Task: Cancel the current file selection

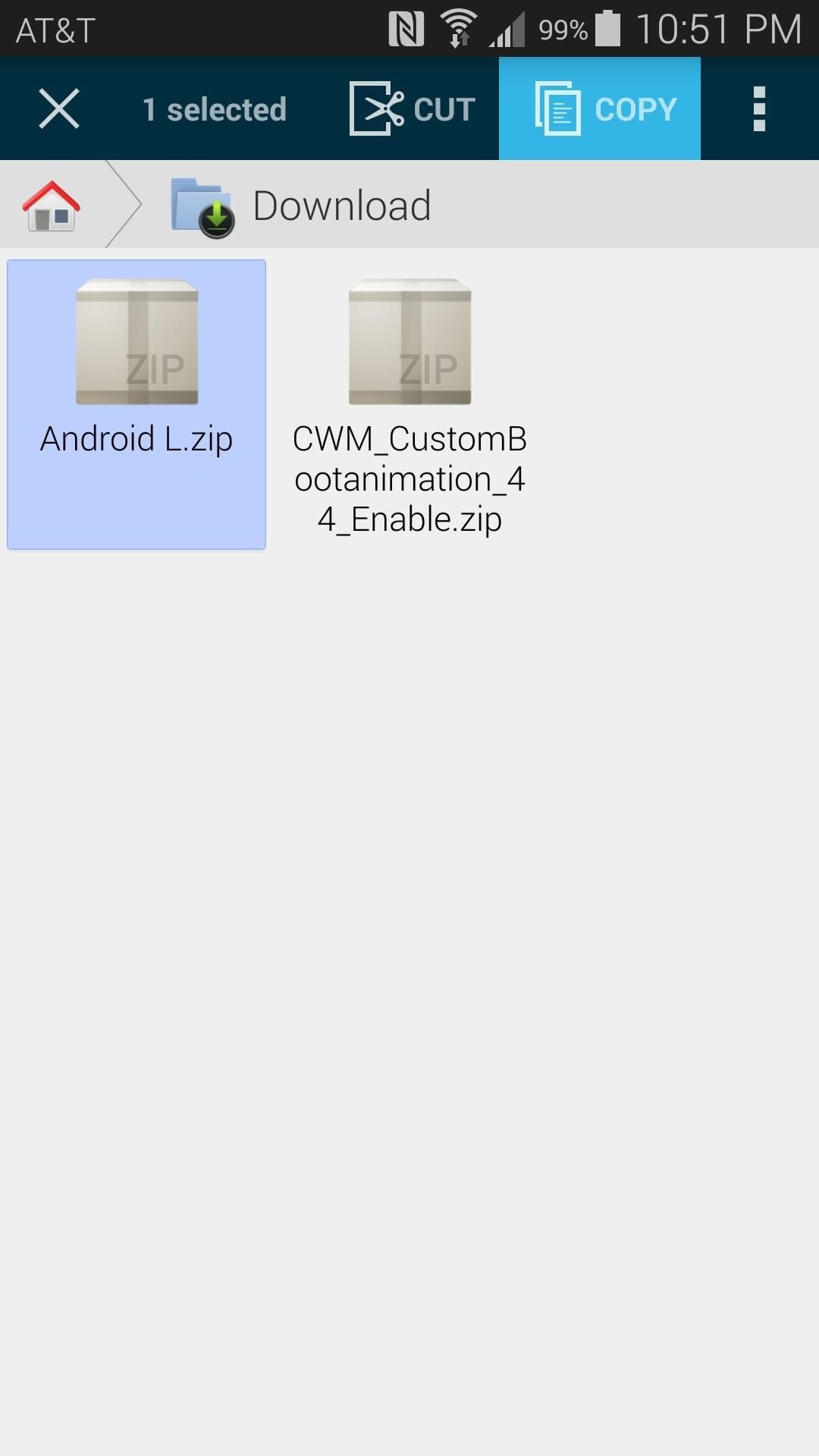Action: (x=58, y=108)
